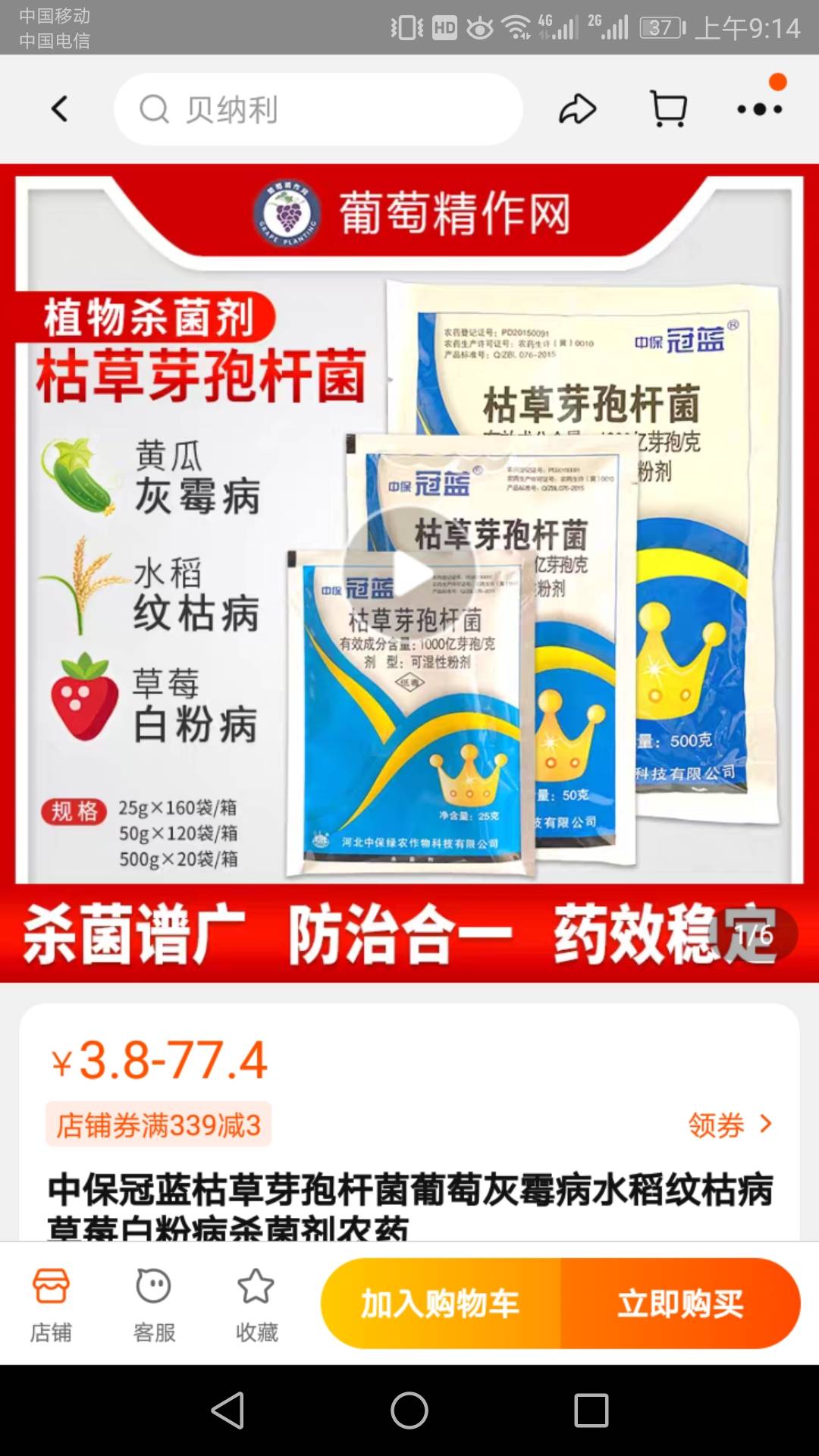Tap 立即购买 to buy now

[x=681, y=1304]
